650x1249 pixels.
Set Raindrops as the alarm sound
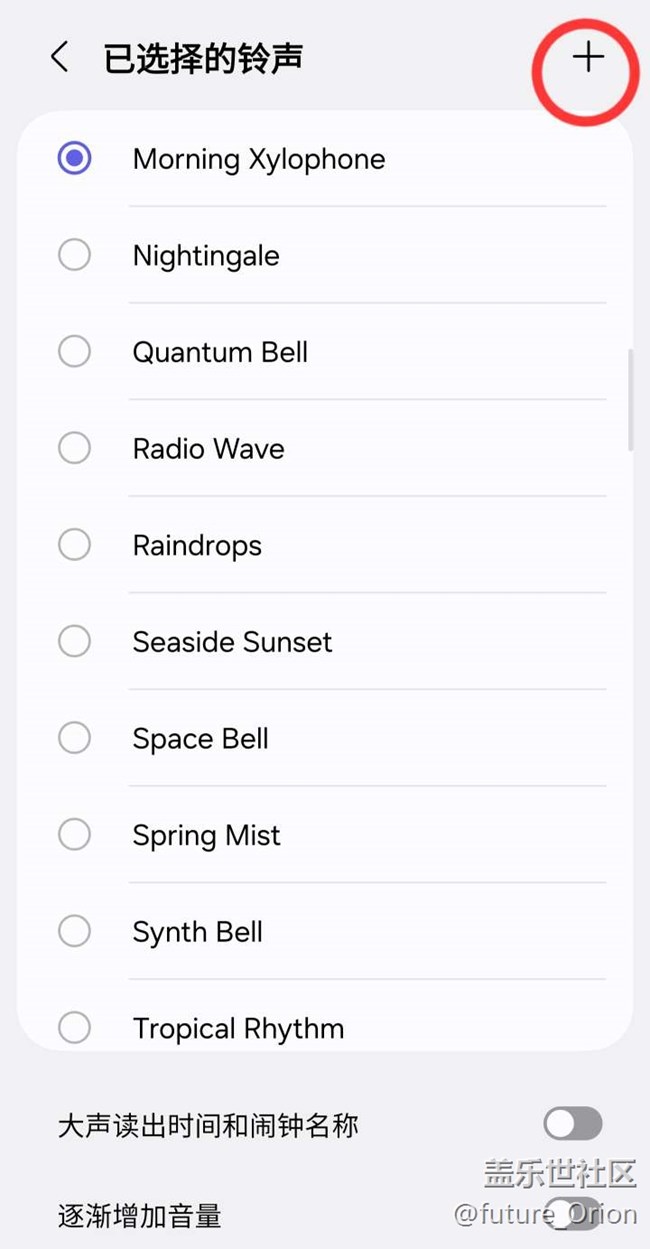[x=74, y=545]
